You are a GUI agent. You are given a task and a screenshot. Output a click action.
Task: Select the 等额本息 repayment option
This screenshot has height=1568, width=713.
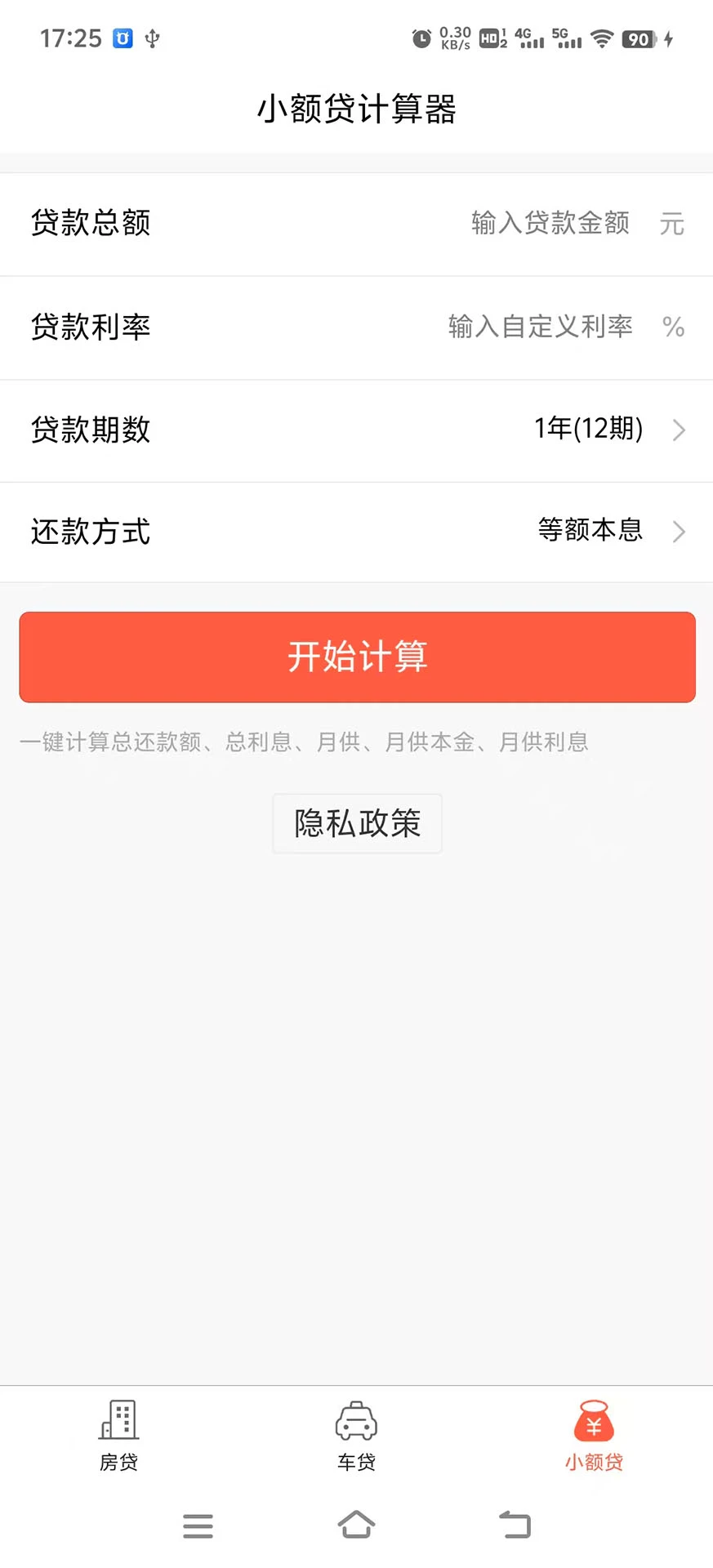tap(591, 531)
